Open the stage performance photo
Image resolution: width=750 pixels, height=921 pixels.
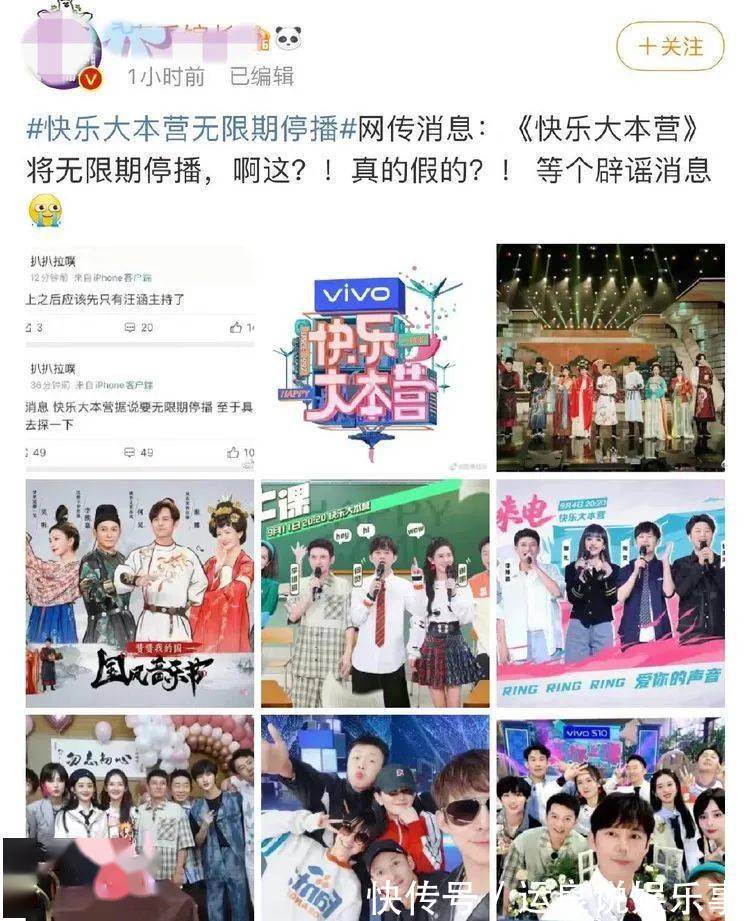click(610, 357)
